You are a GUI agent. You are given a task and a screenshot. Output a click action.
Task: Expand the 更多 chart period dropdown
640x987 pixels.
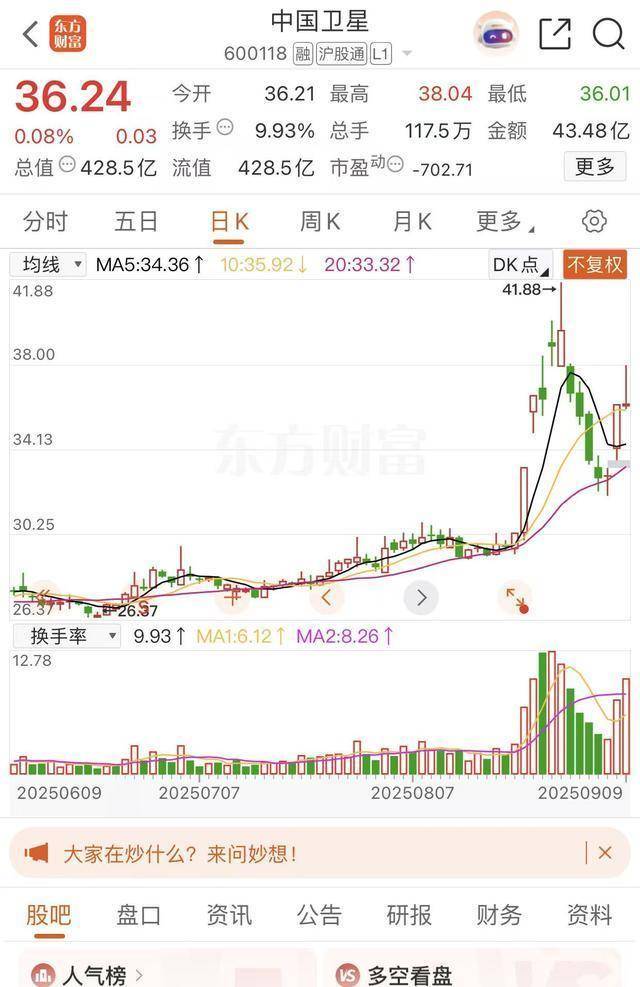(505, 221)
